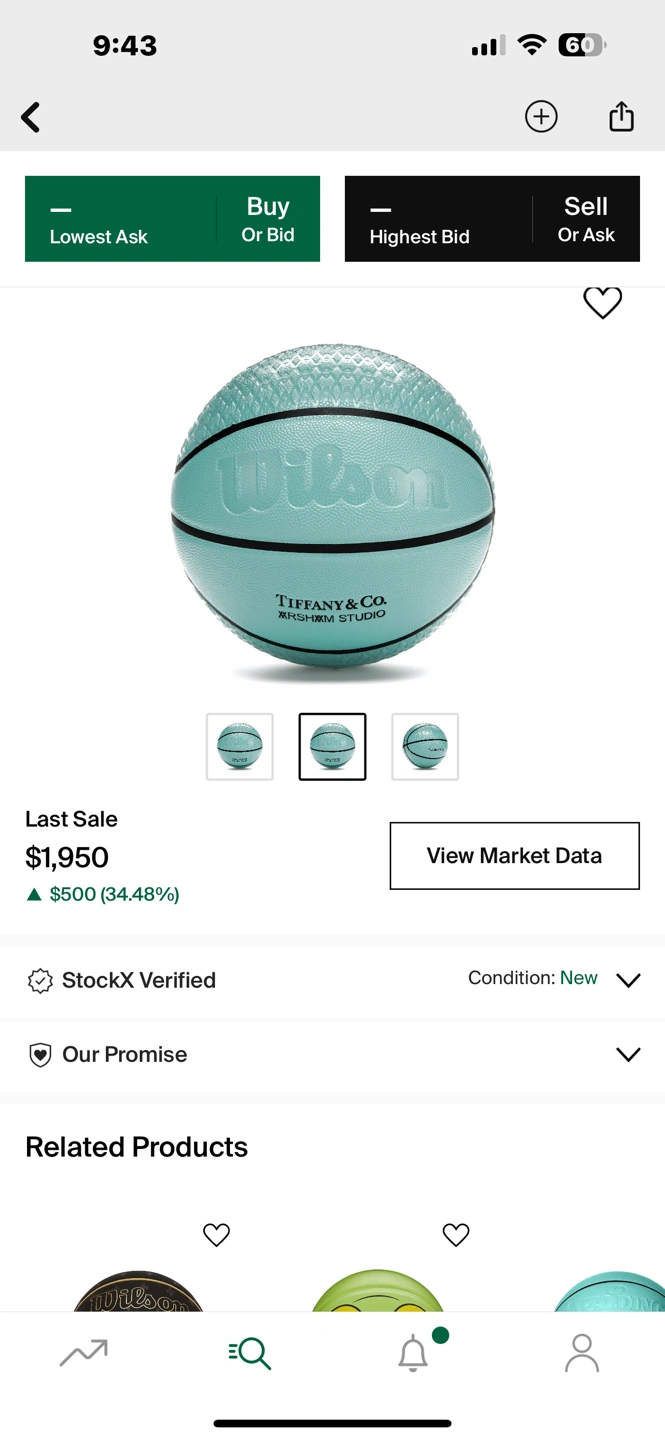
Task: Share this Tiffany Wilson basketball
Action: (x=621, y=117)
